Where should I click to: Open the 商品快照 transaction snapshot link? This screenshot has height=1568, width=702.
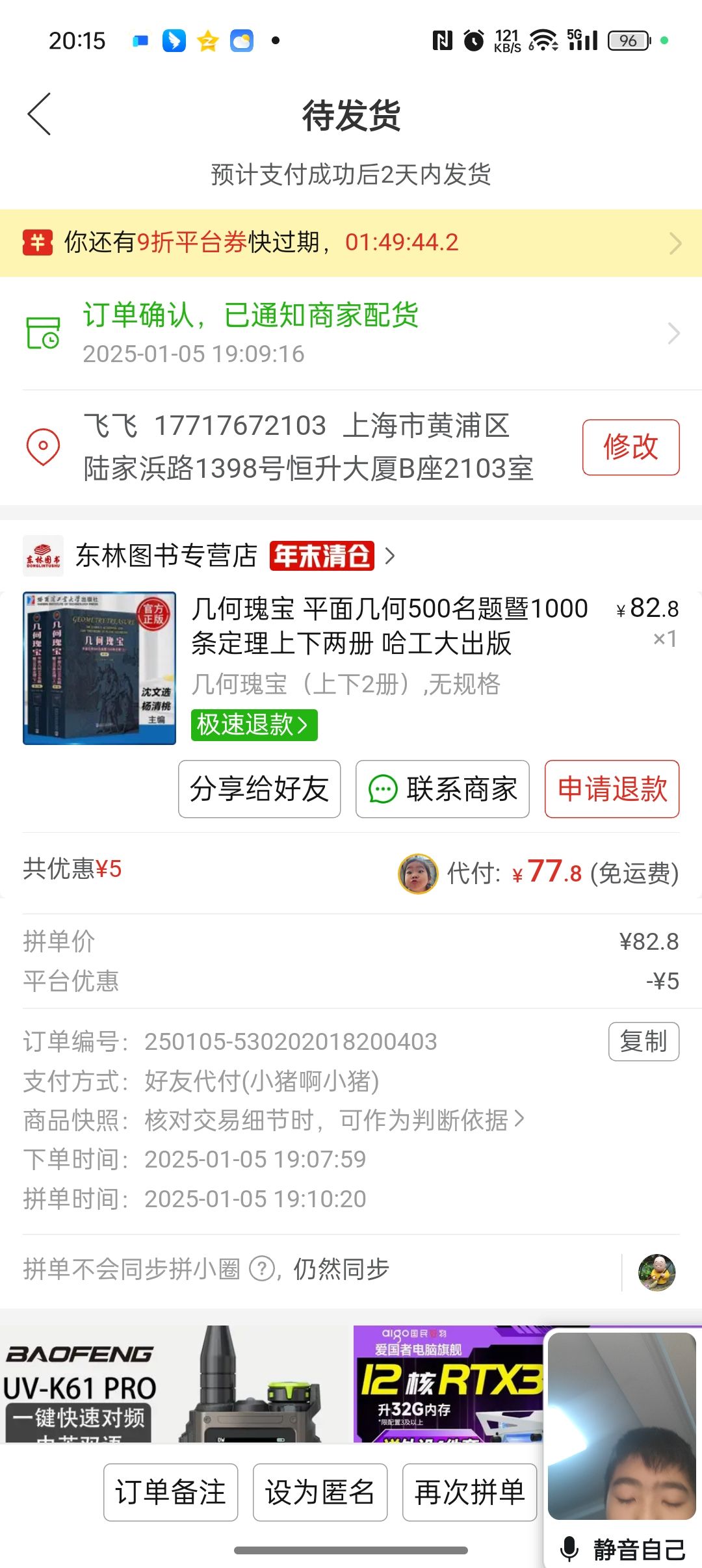(335, 1120)
